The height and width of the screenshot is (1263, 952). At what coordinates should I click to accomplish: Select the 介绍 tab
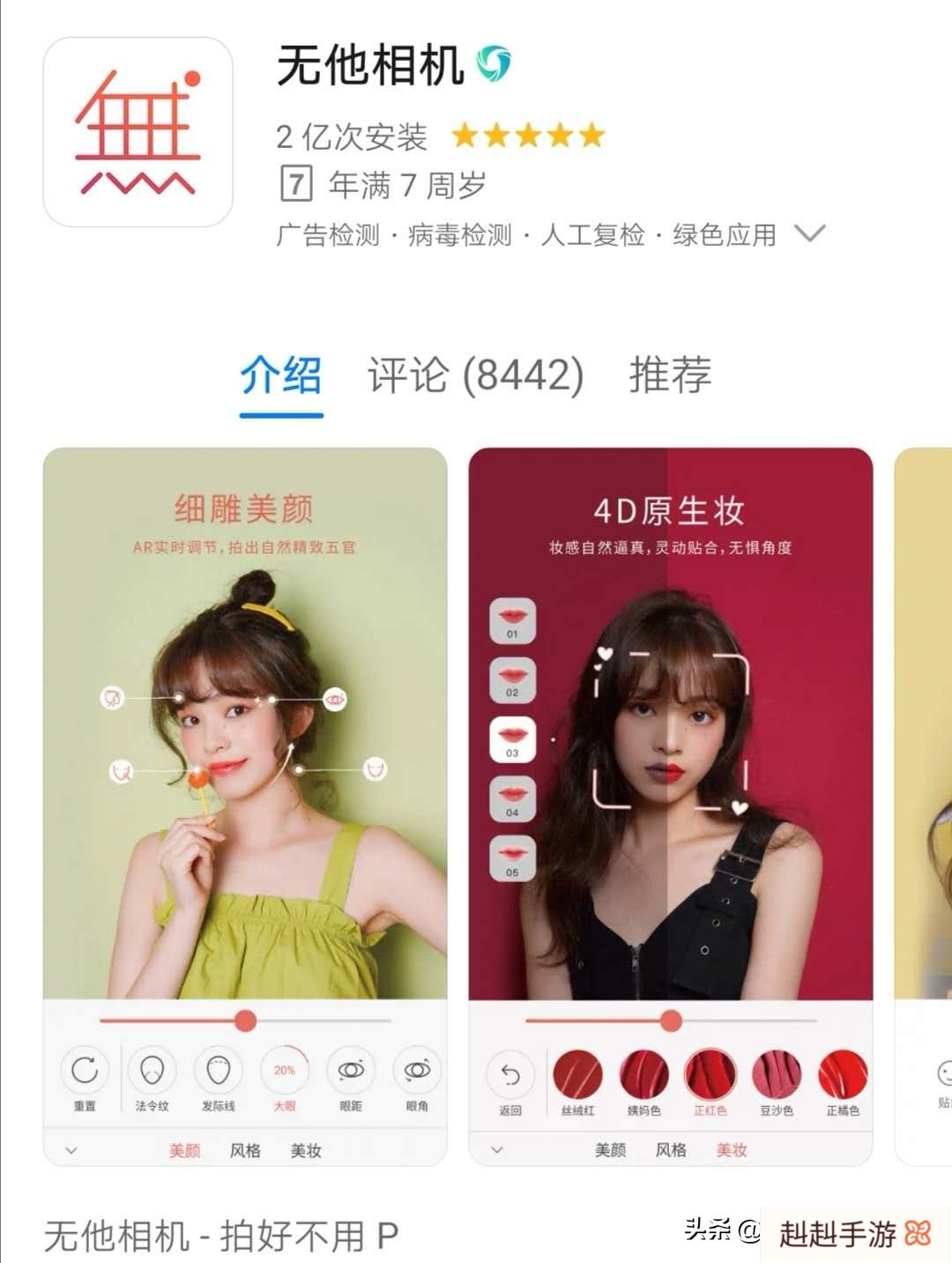(281, 376)
